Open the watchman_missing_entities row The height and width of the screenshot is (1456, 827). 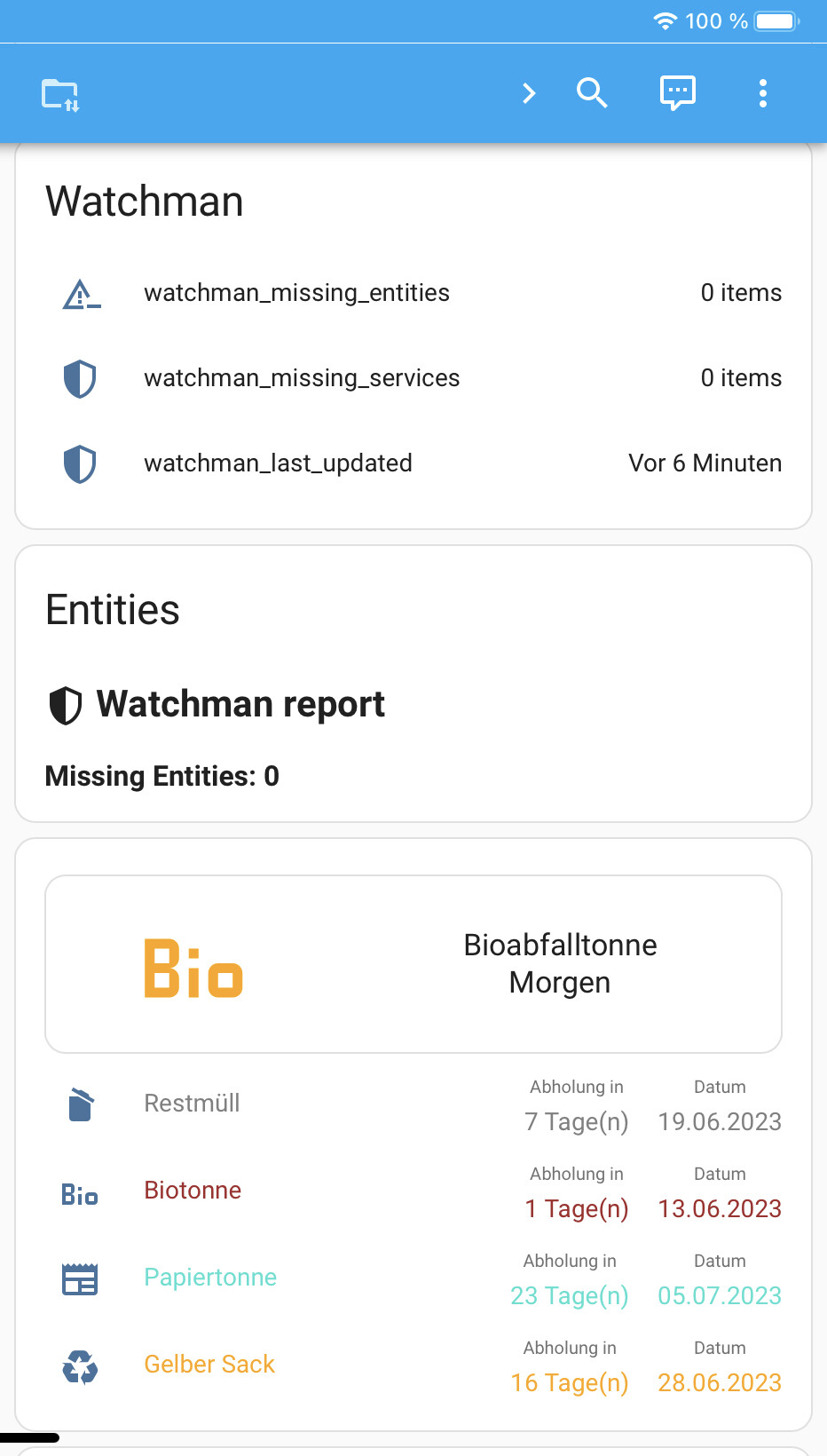(x=413, y=293)
